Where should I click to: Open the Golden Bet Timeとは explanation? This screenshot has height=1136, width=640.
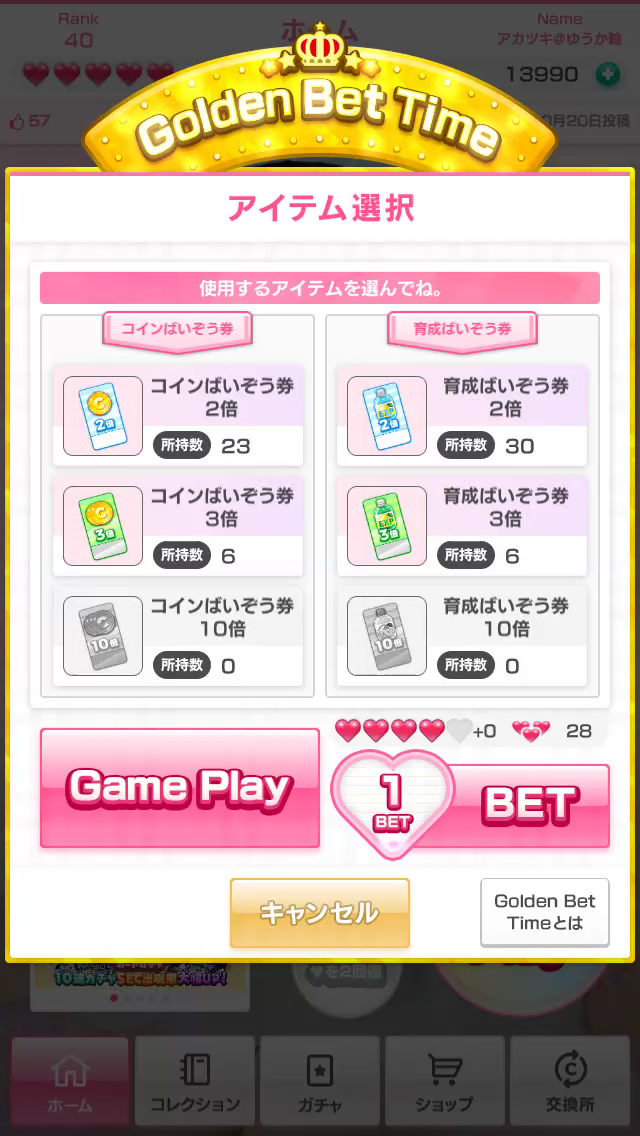545,912
